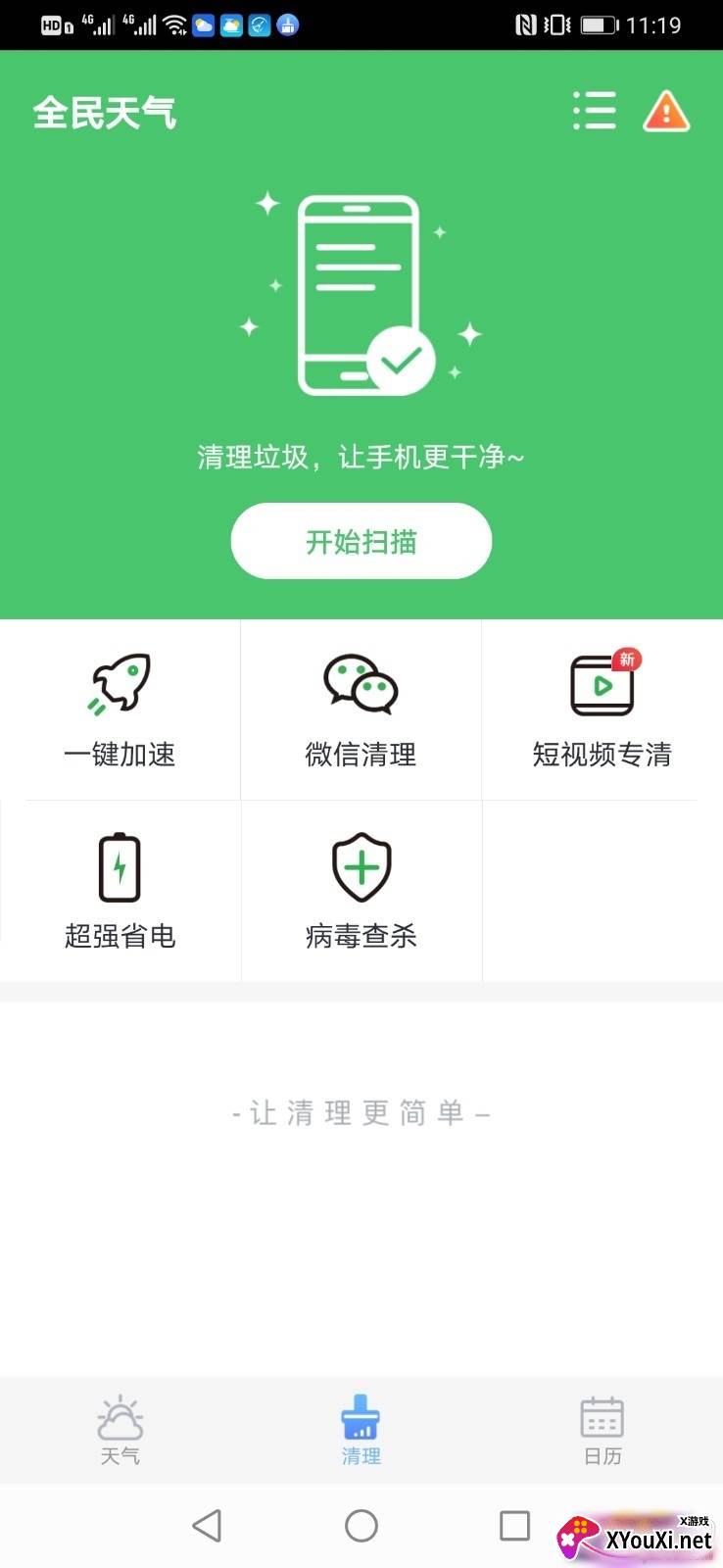Switch to the 天气 tab
The image size is (723, 1568).
coord(120,1431)
